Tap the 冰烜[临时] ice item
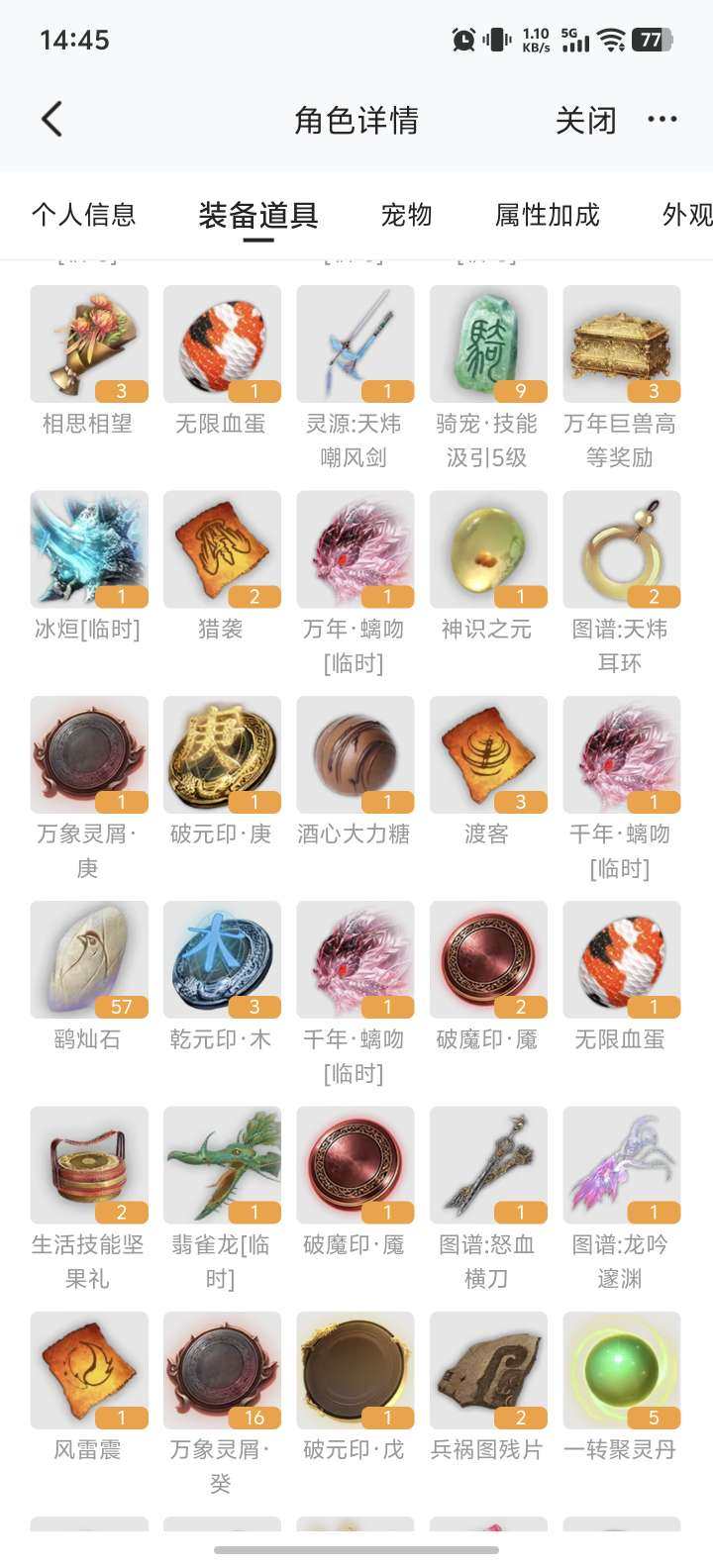 click(x=89, y=549)
